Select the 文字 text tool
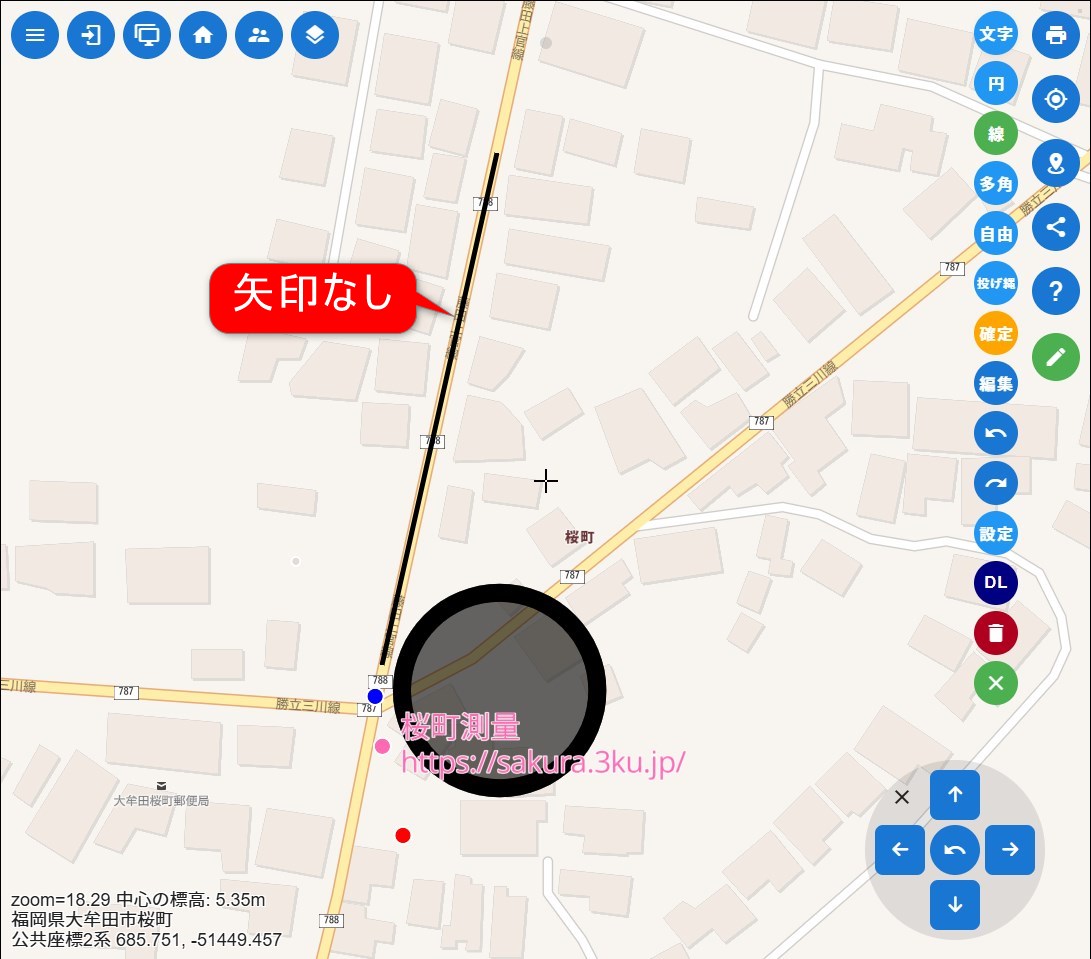 tap(995, 34)
